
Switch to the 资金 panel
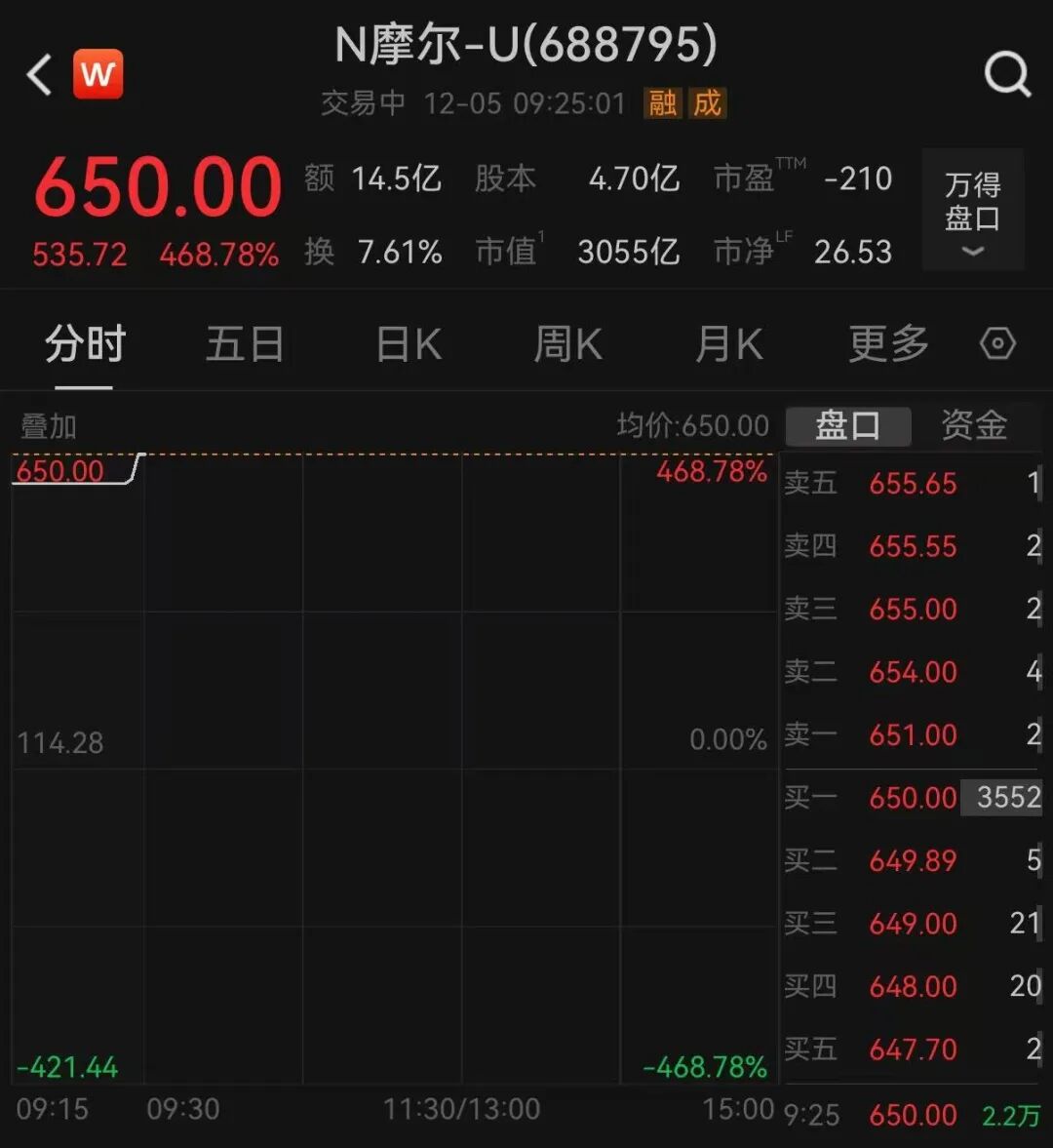(973, 426)
